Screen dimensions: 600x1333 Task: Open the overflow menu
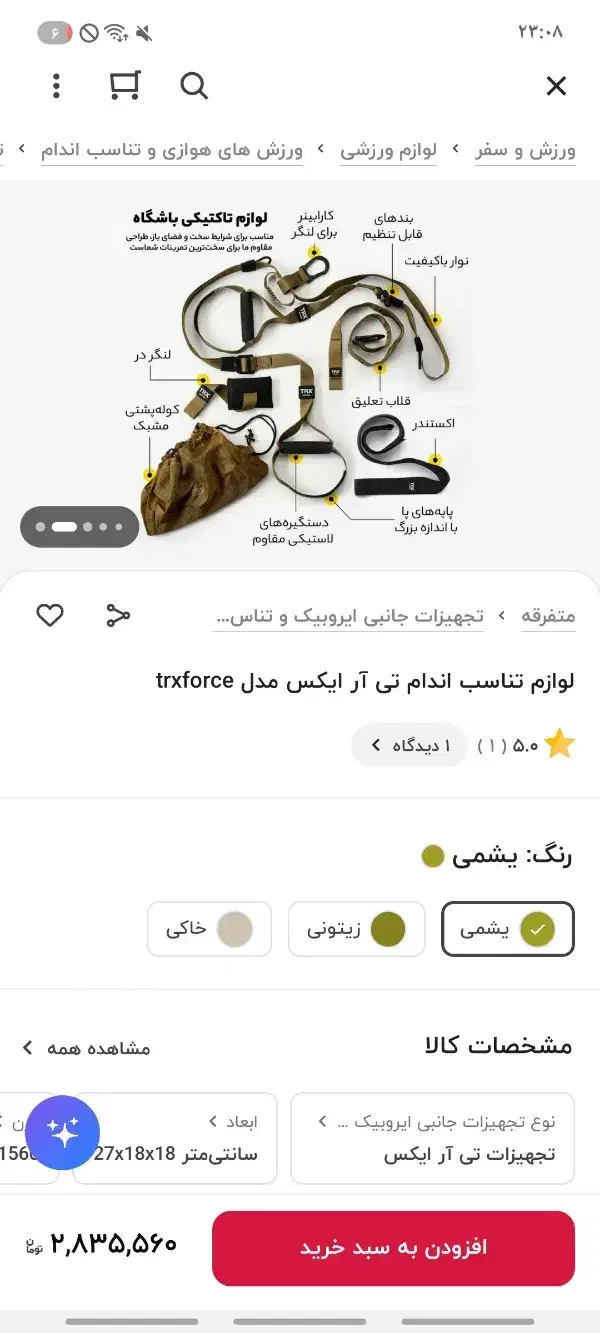tap(56, 86)
